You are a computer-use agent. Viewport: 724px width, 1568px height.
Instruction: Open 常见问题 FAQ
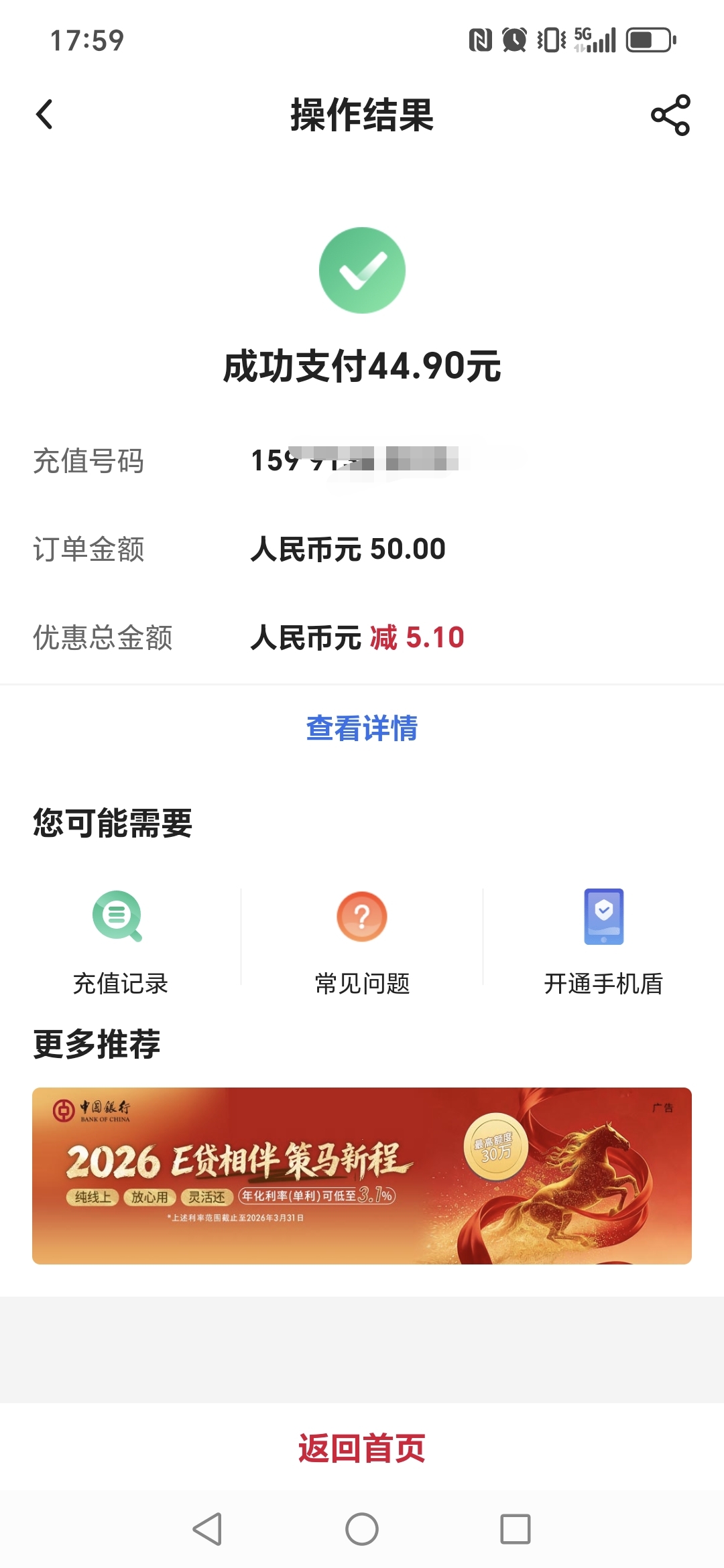tap(362, 941)
